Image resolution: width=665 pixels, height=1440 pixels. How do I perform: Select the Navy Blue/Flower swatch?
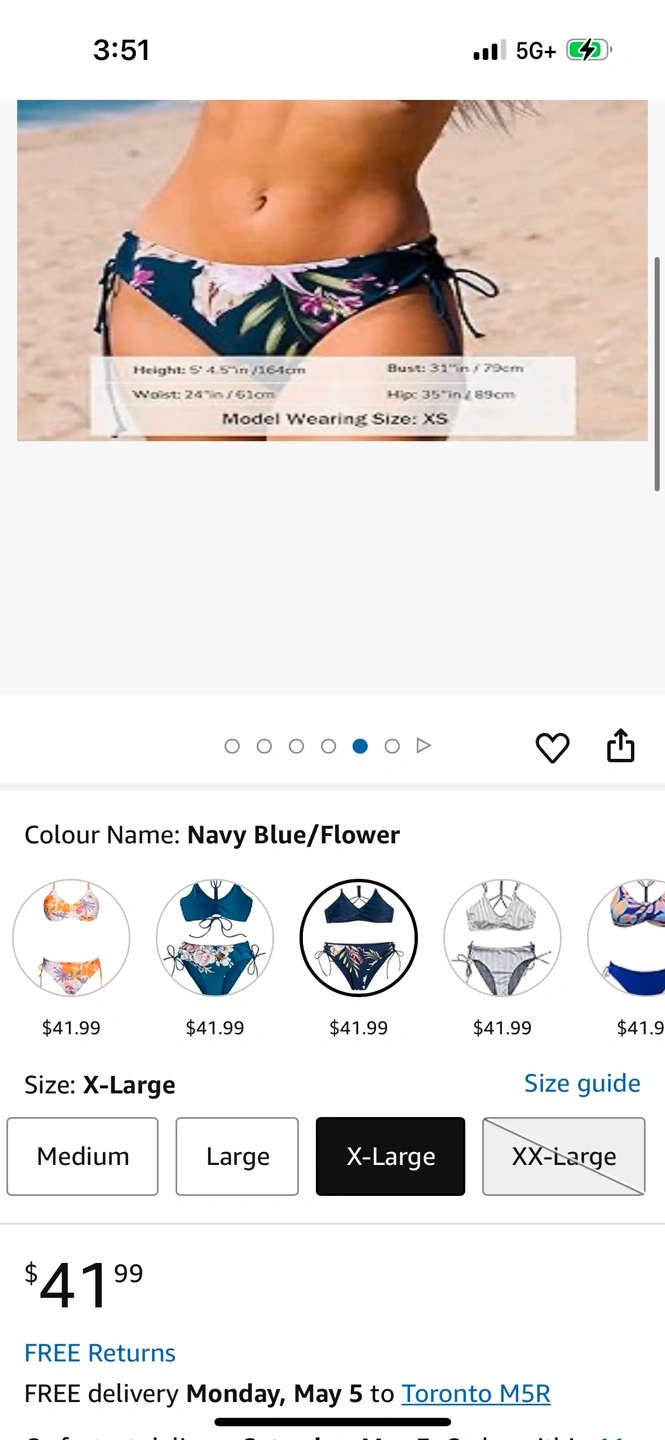[359, 938]
